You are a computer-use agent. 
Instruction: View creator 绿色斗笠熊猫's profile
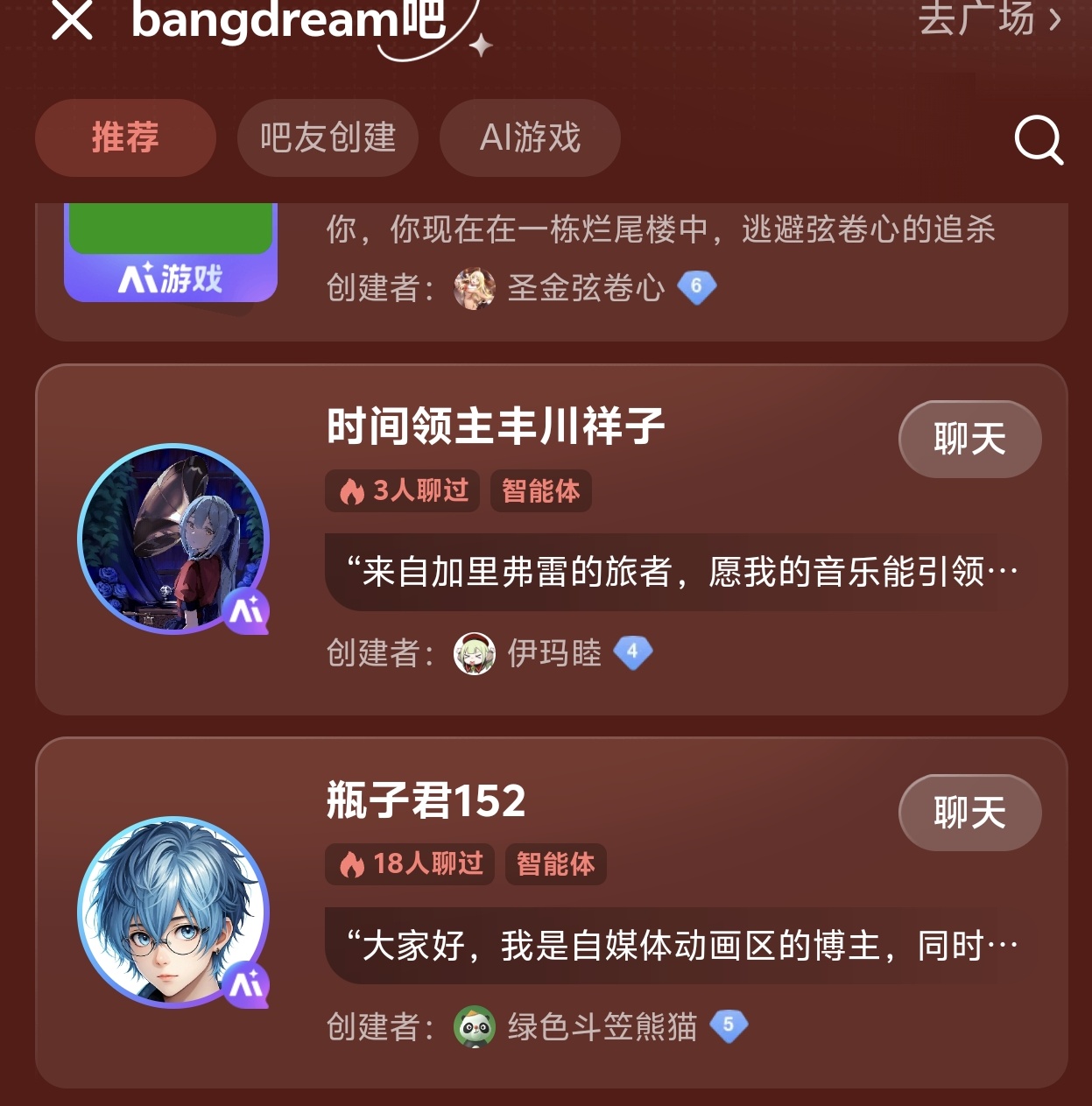[x=602, y=1026]
